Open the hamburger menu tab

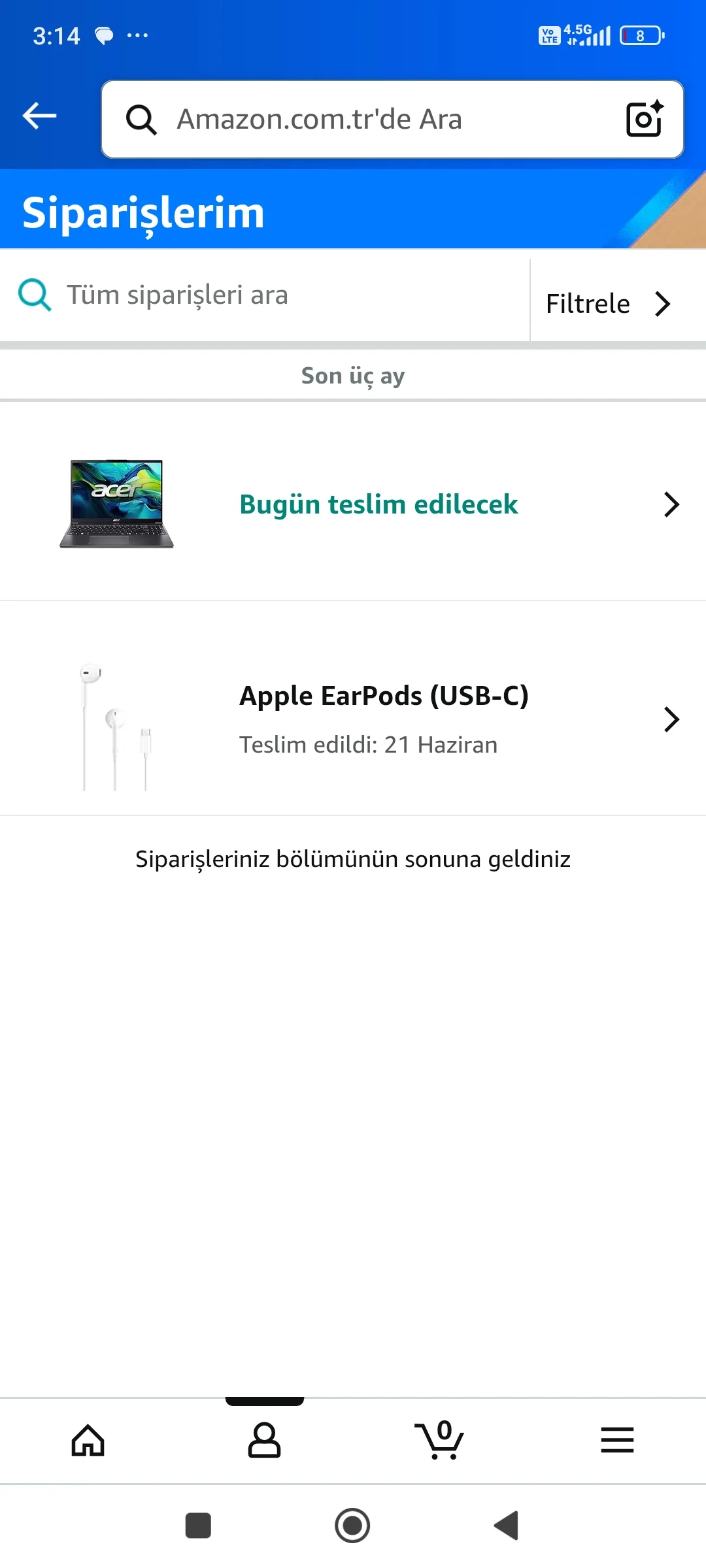pyautogui.click(x=617, y=1441)
